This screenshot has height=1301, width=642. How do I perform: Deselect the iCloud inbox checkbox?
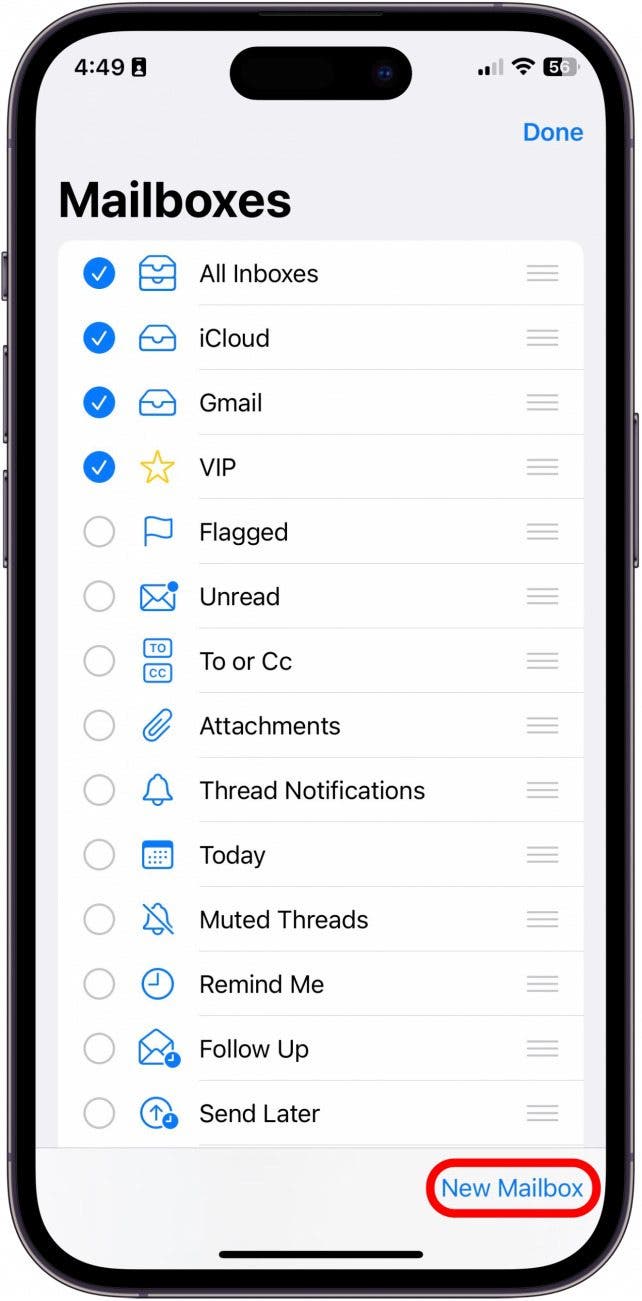tap(99, 338)
